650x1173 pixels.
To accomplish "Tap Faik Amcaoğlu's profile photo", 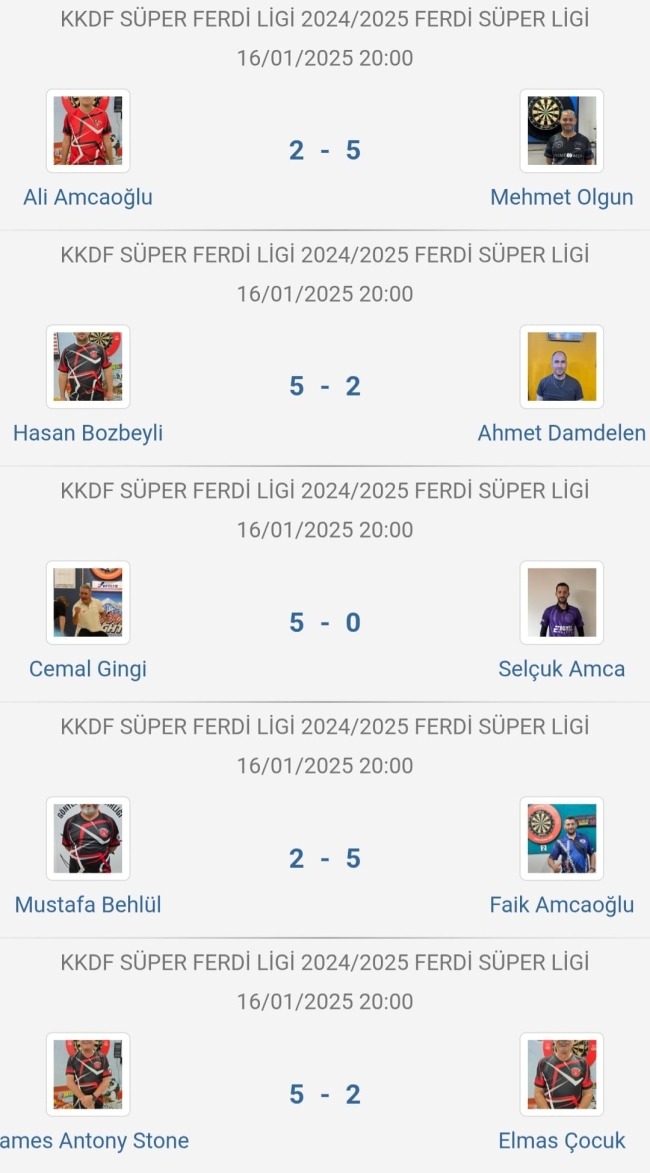I will (x=561, y=839).
